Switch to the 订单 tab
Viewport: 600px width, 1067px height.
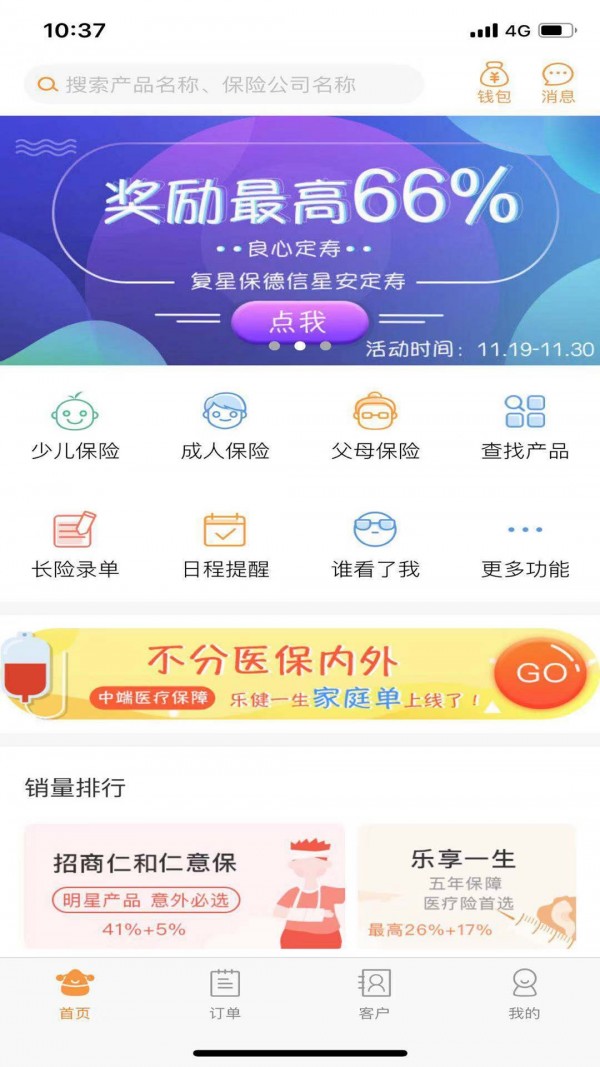point(225,995)
